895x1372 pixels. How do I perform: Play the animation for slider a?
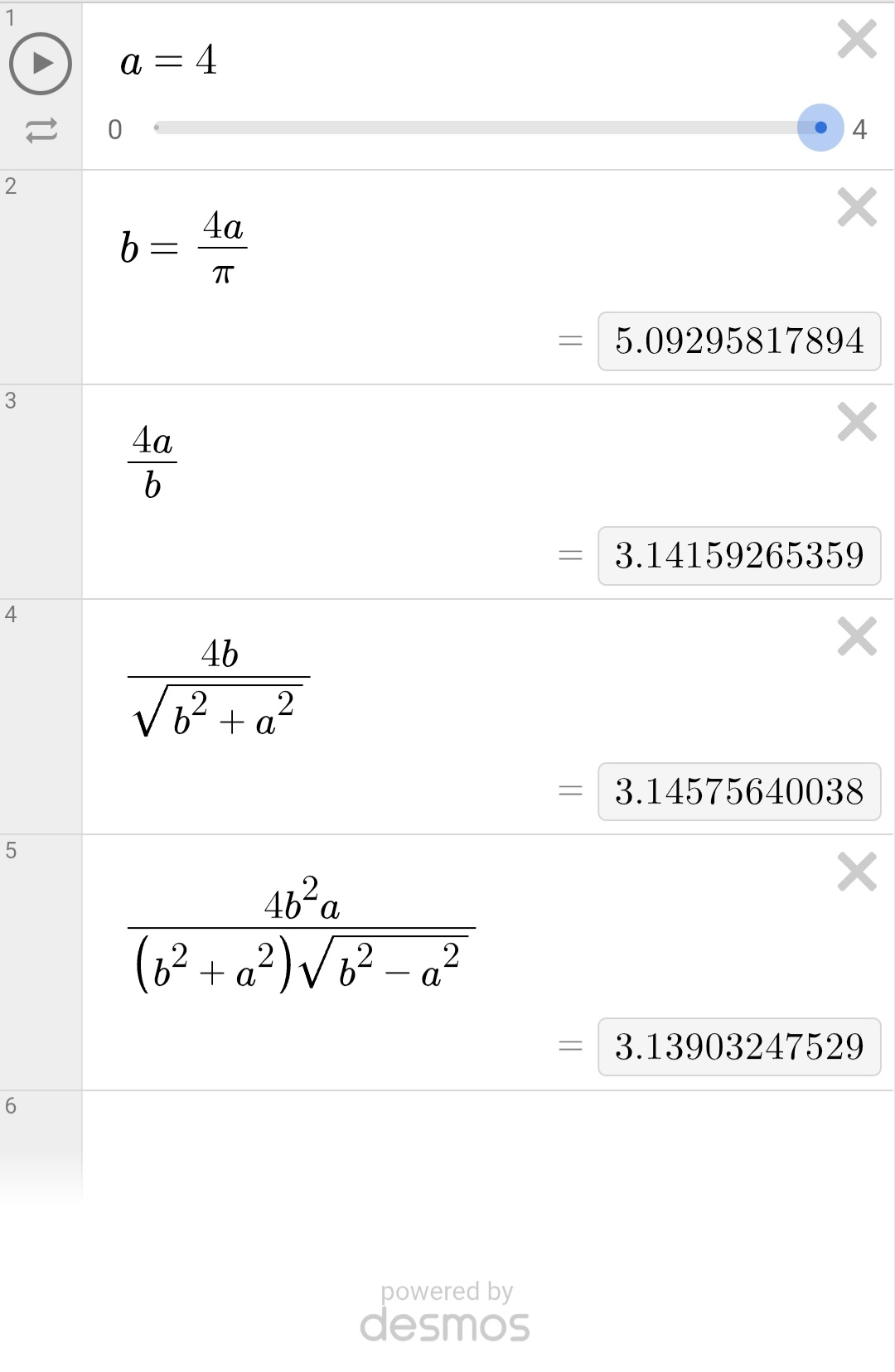(x=41, y=63)
